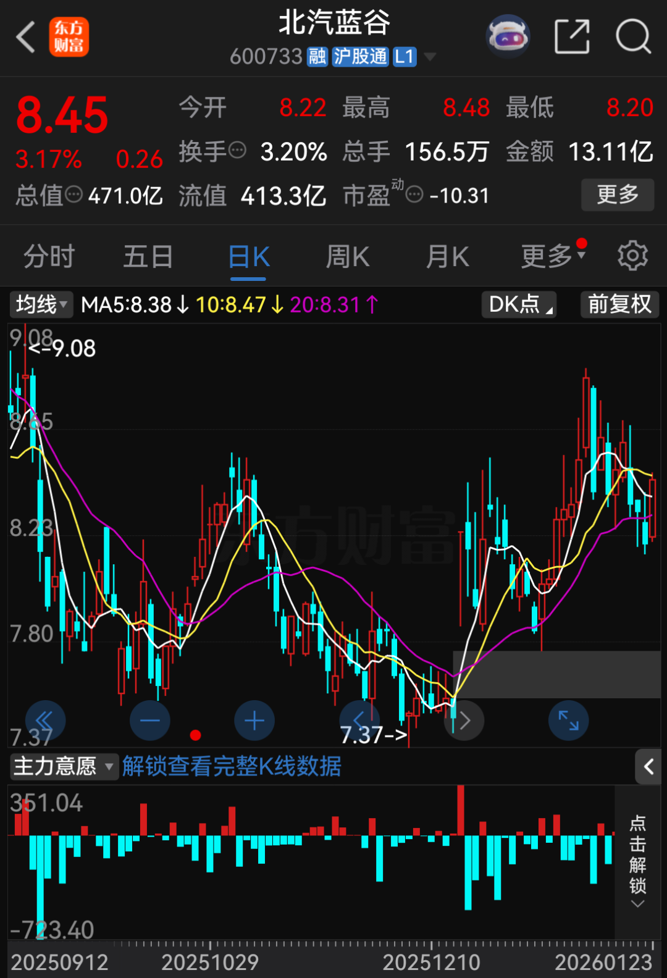The width and height of the screenshot is (667, 978).
Task: Open the stock search
Action: 633,37
